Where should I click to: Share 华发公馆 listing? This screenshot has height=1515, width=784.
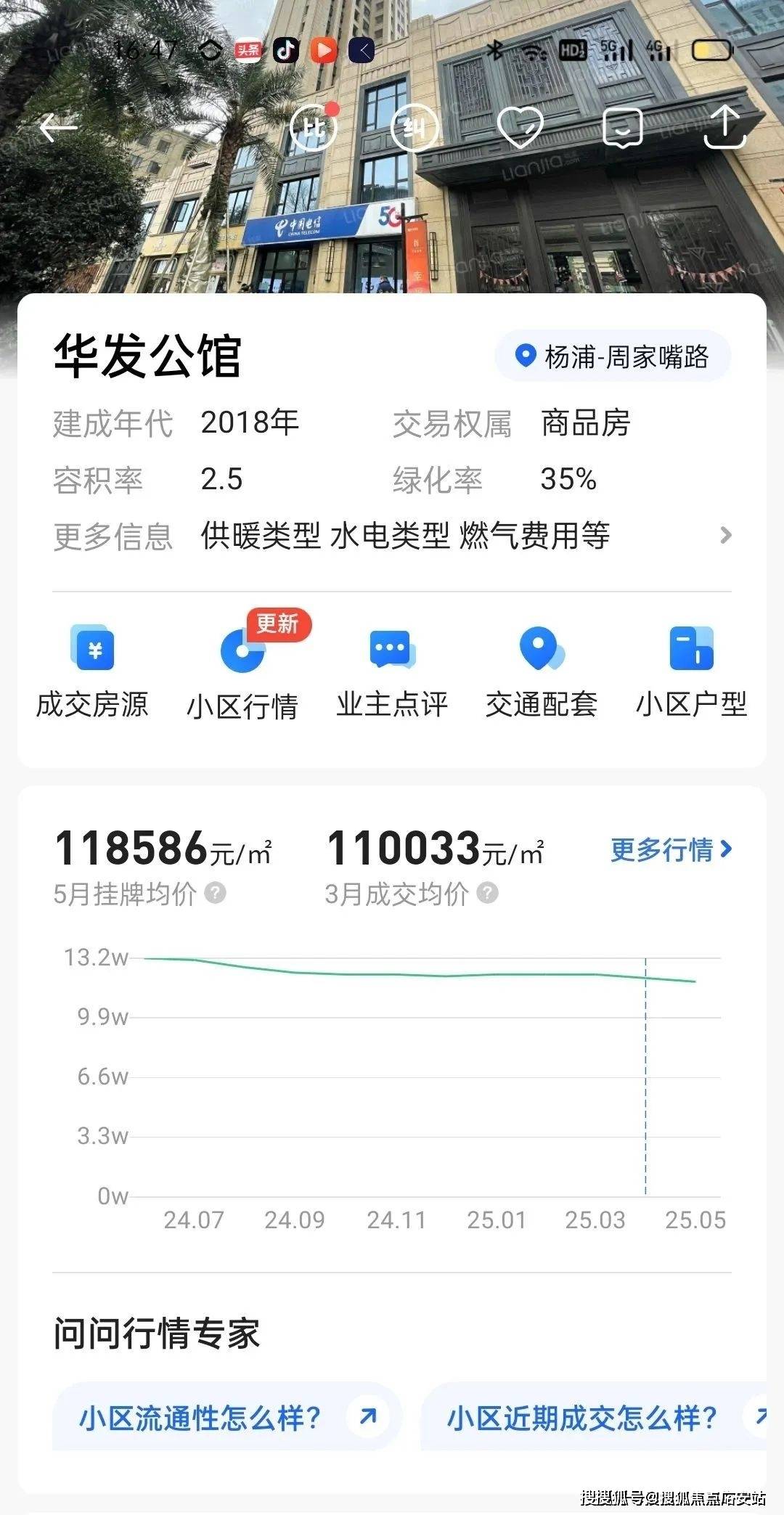[724, 128]
